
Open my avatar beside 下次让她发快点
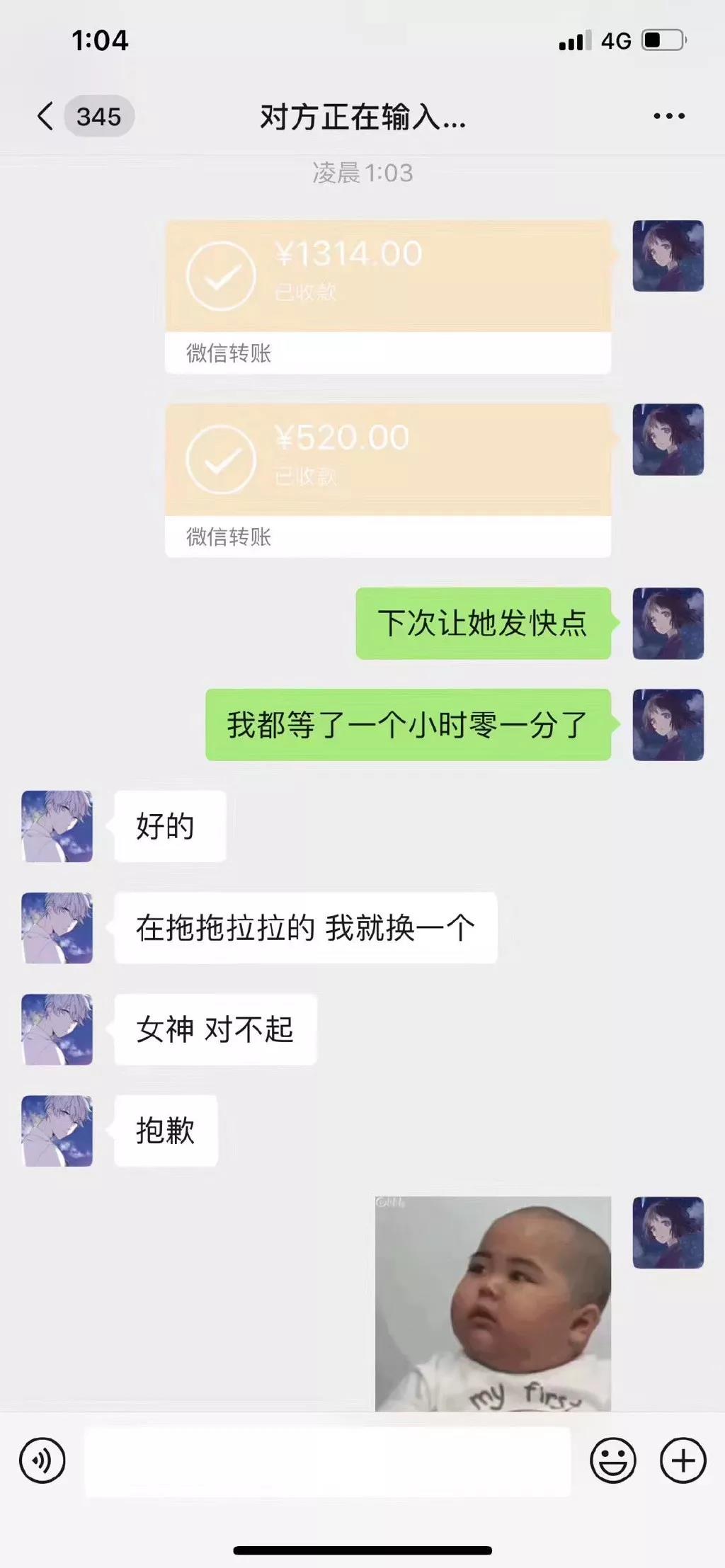[668, 624]
